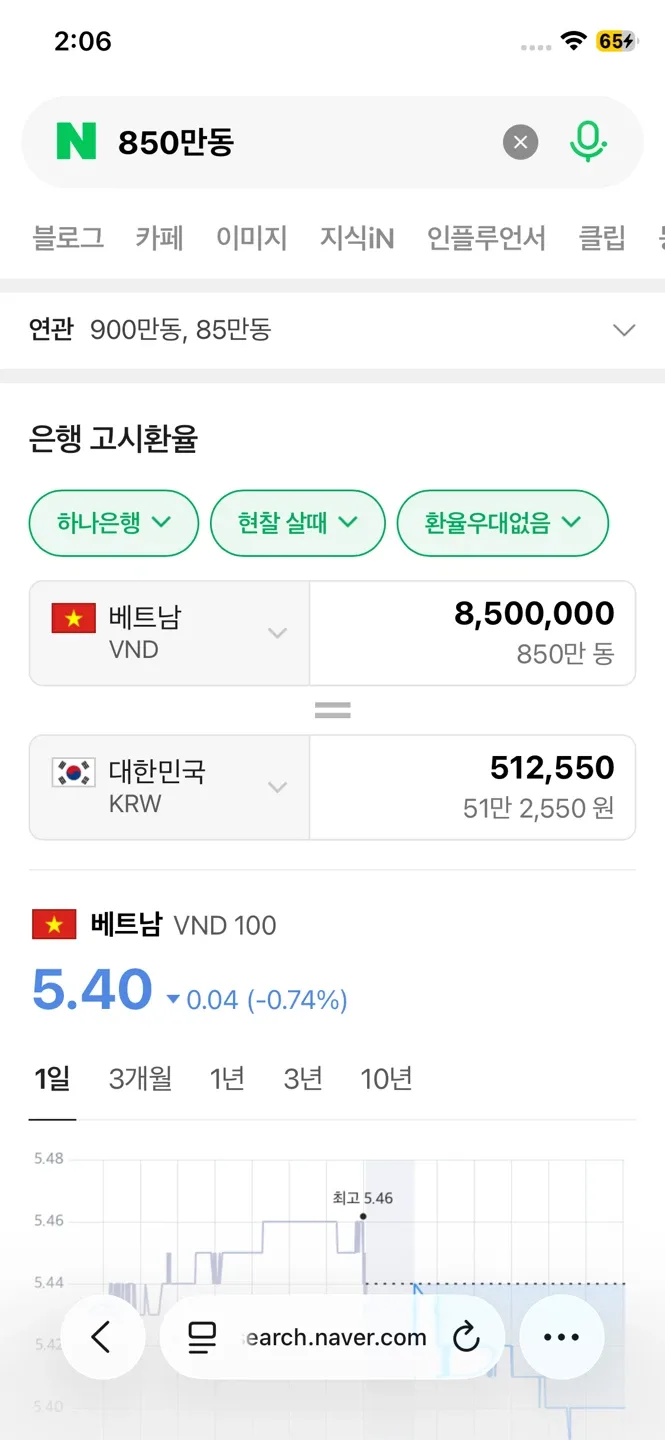665x1440 pixels.
Task: Edit the 8,500,000 VND amount field
Action: click(473, 633)
